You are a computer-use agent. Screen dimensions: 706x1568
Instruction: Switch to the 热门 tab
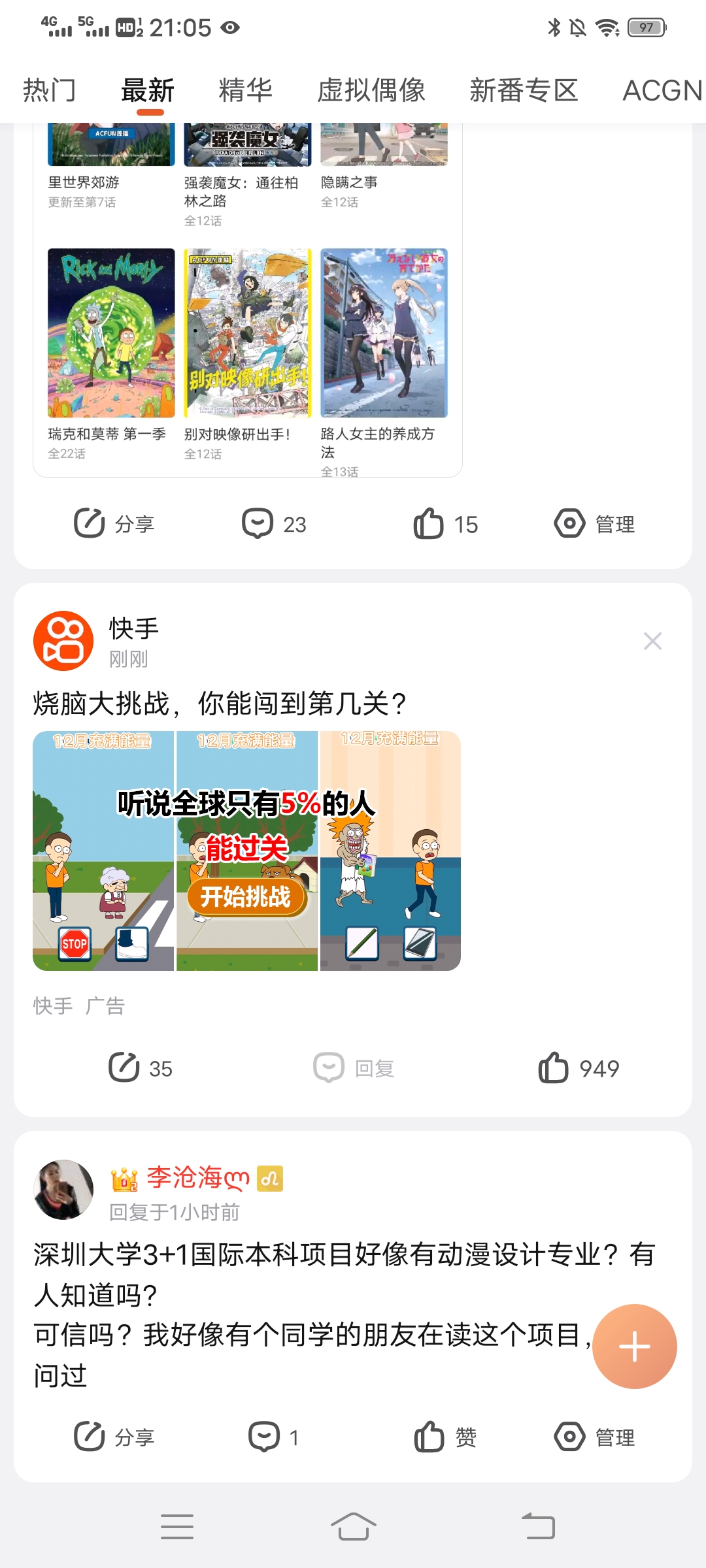pyautogui.click(x=50, y=90)
